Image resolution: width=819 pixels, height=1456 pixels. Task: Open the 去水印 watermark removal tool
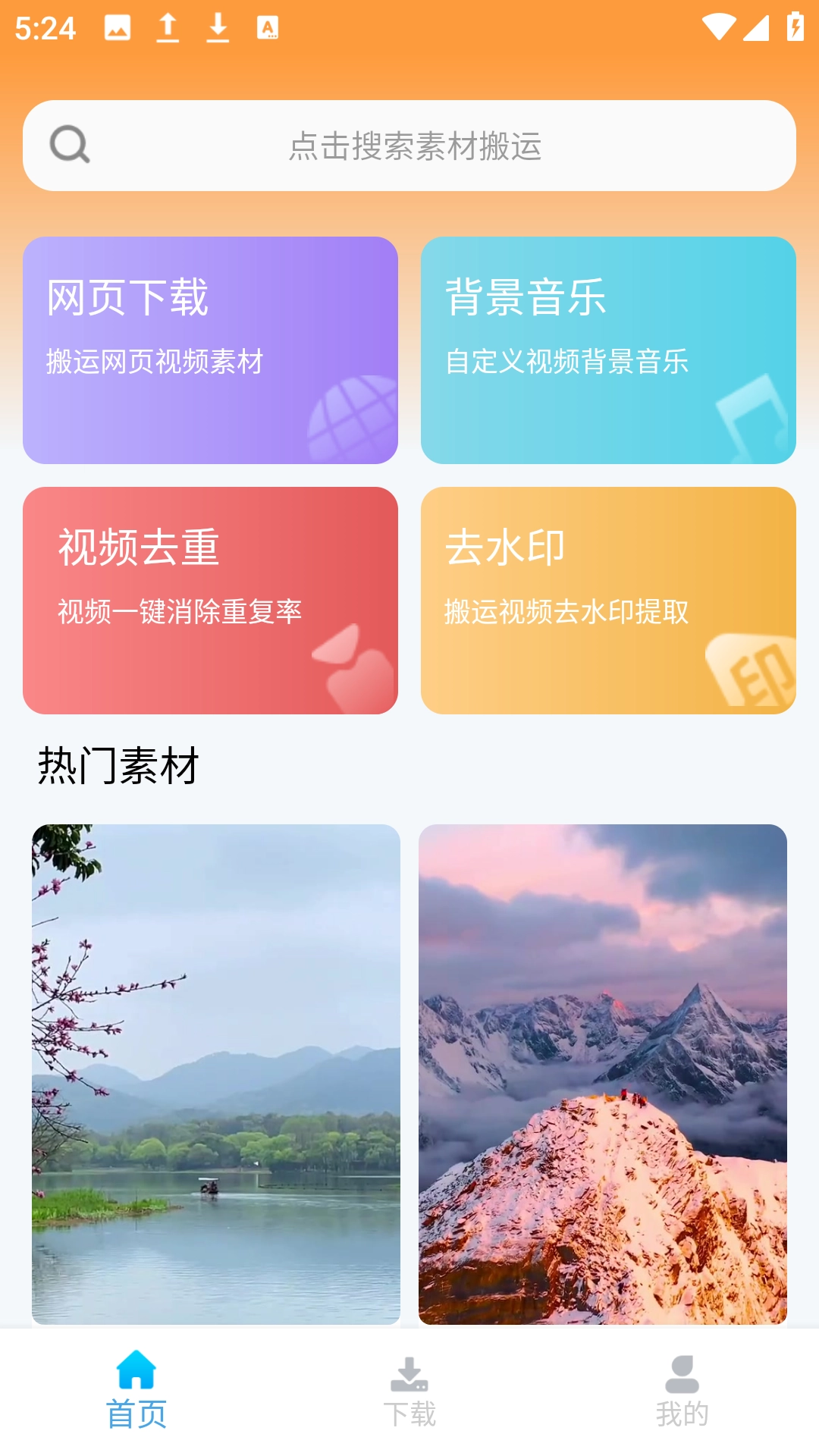pyautogui.click(x=607, y=599)
